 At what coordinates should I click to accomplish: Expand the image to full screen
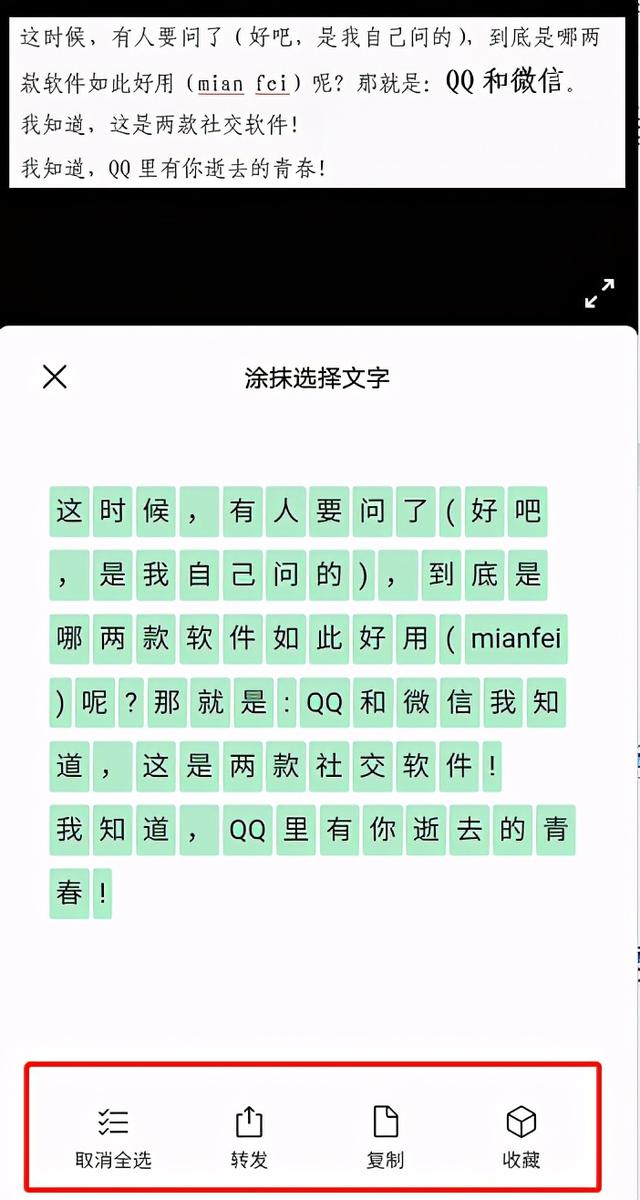pos(600,293)
